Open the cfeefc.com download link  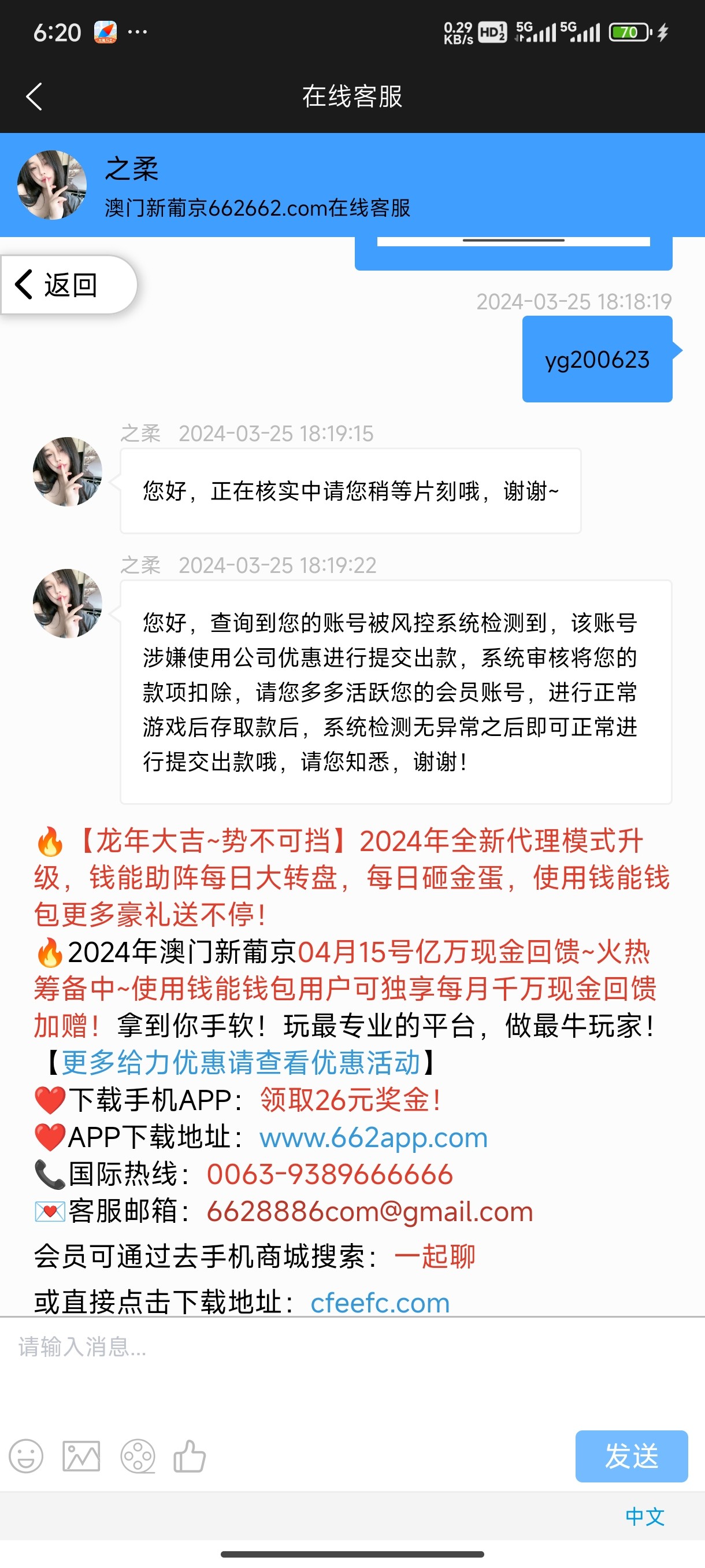380,1302
